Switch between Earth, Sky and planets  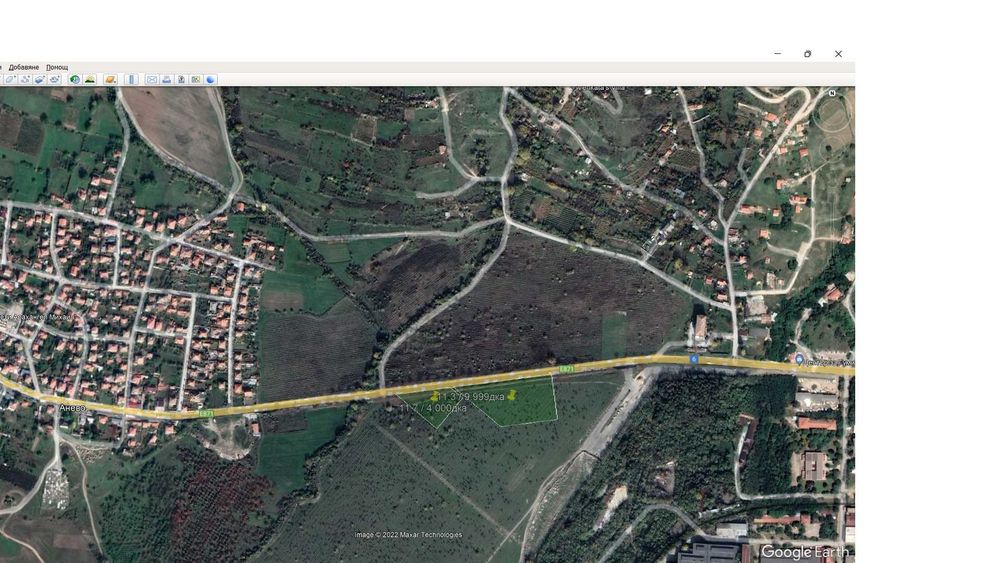pos(110,79)
